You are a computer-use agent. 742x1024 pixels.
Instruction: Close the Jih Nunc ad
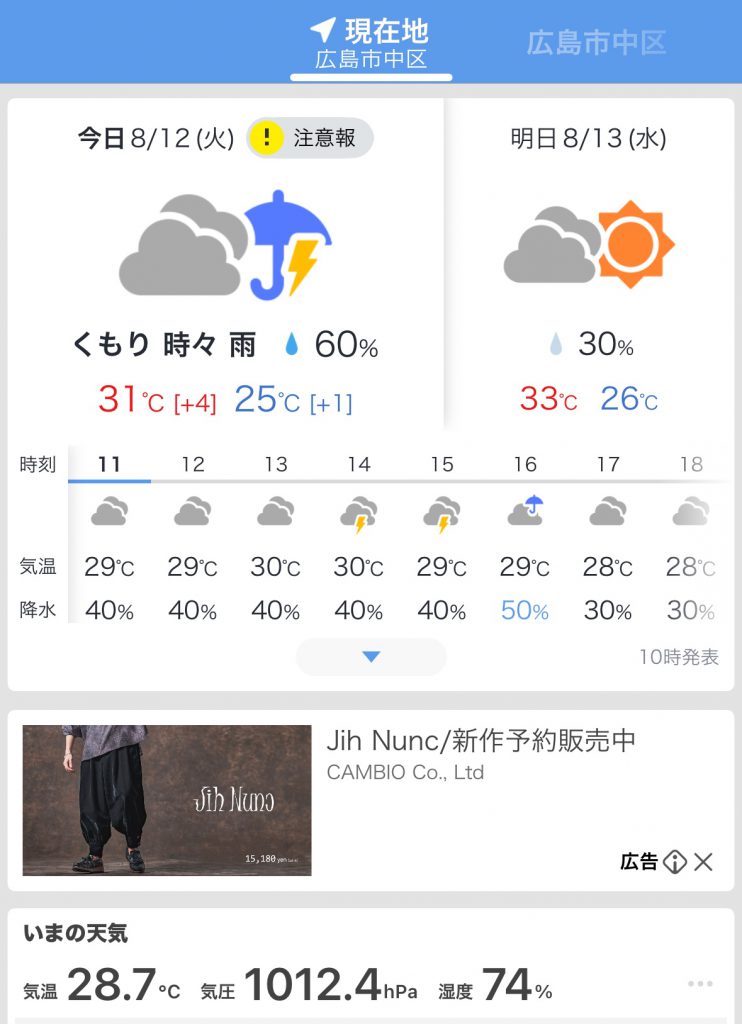[704, 862]
